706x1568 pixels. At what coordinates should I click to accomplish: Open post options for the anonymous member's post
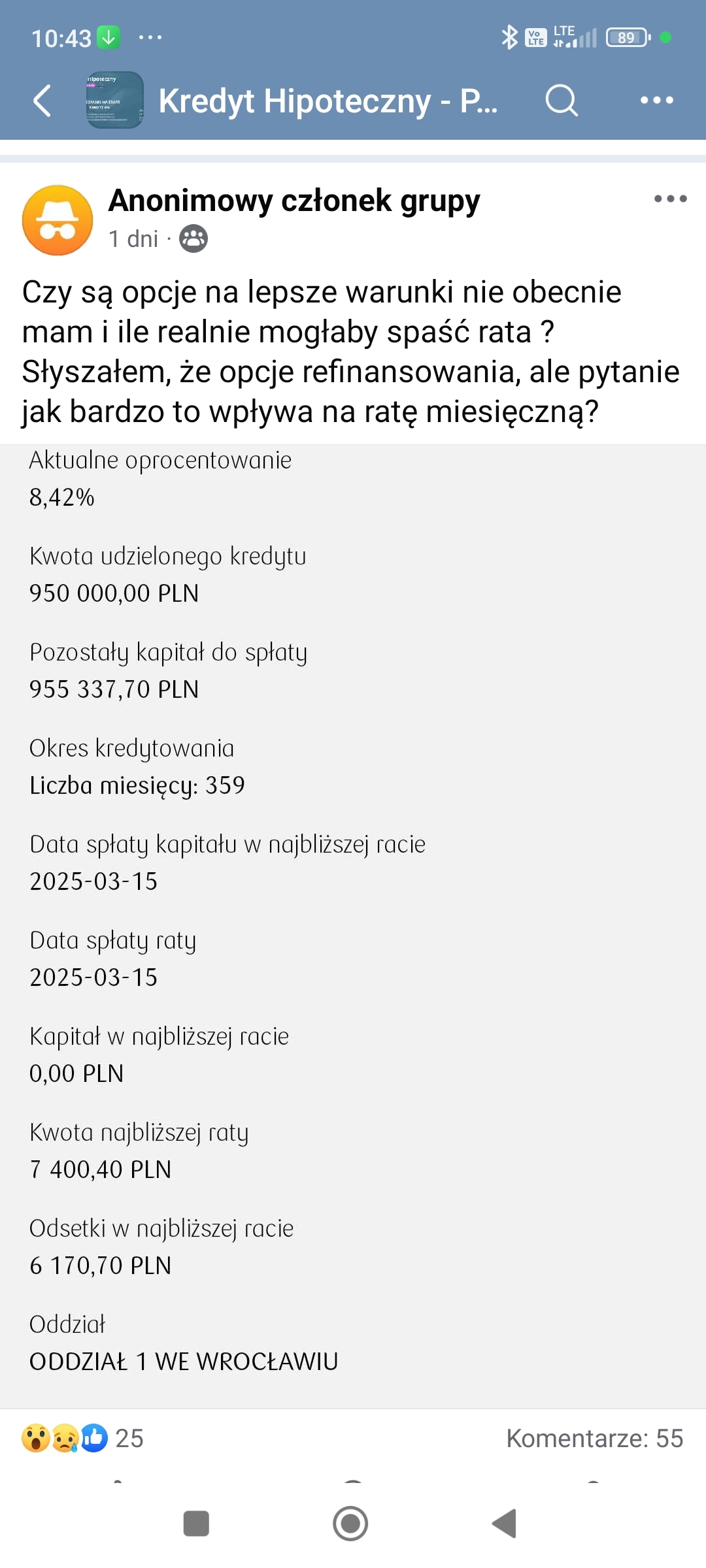670,199
